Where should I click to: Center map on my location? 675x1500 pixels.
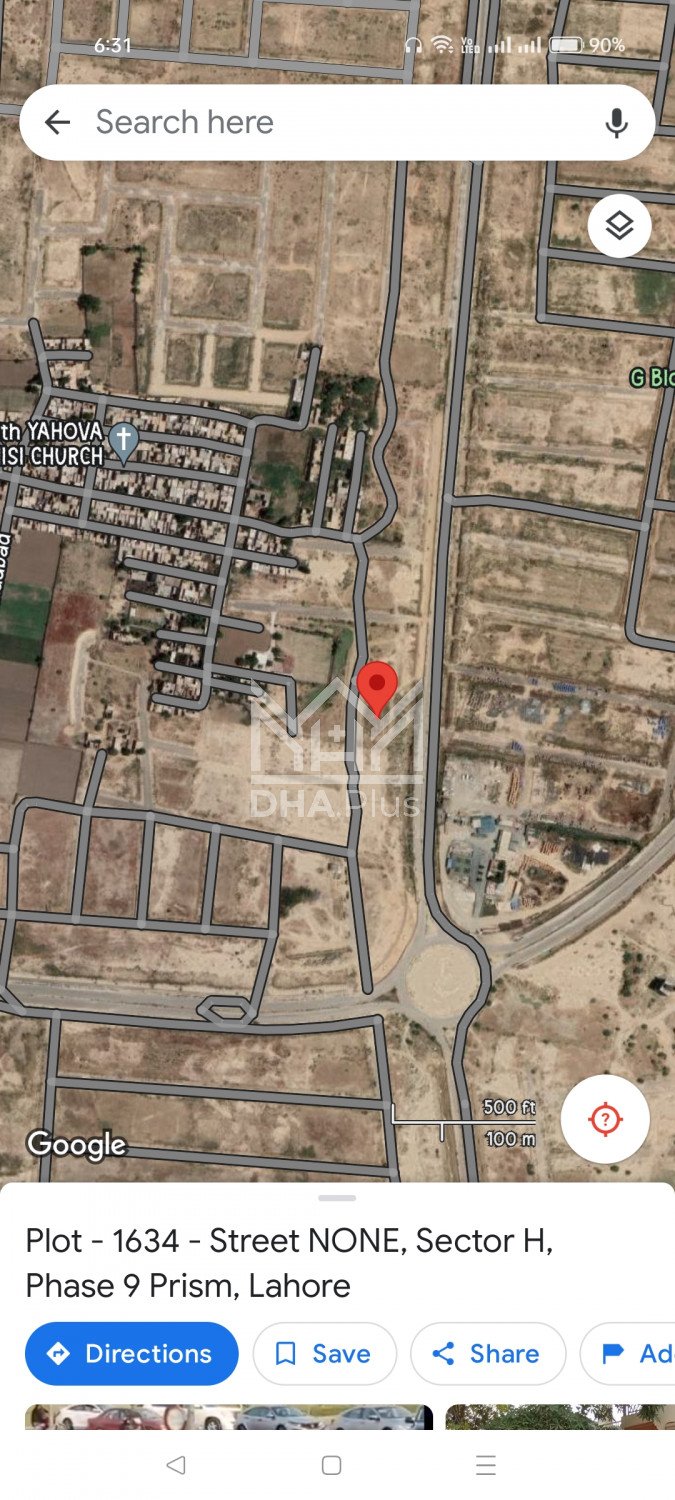[605, 1119]
